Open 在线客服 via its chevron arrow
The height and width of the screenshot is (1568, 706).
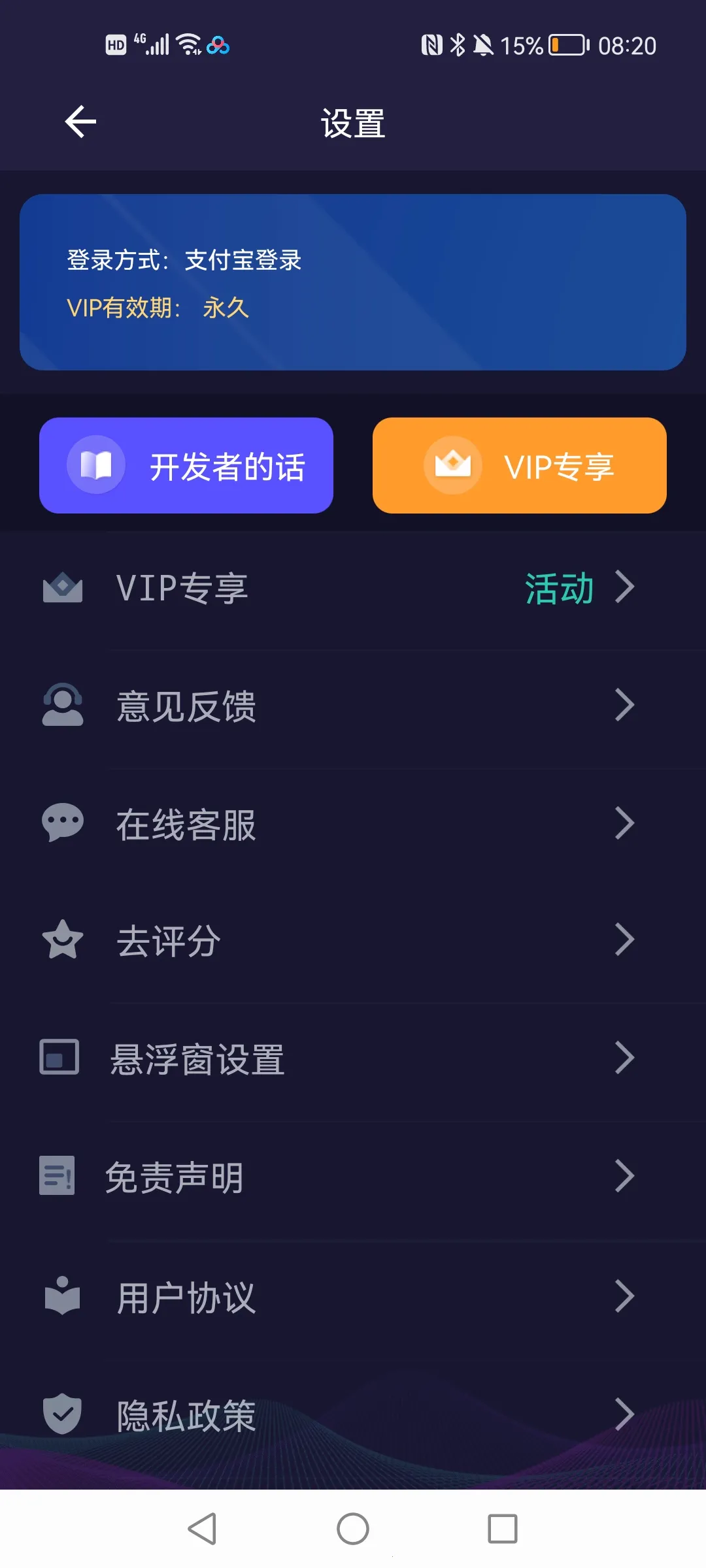(x=626, y=823)
